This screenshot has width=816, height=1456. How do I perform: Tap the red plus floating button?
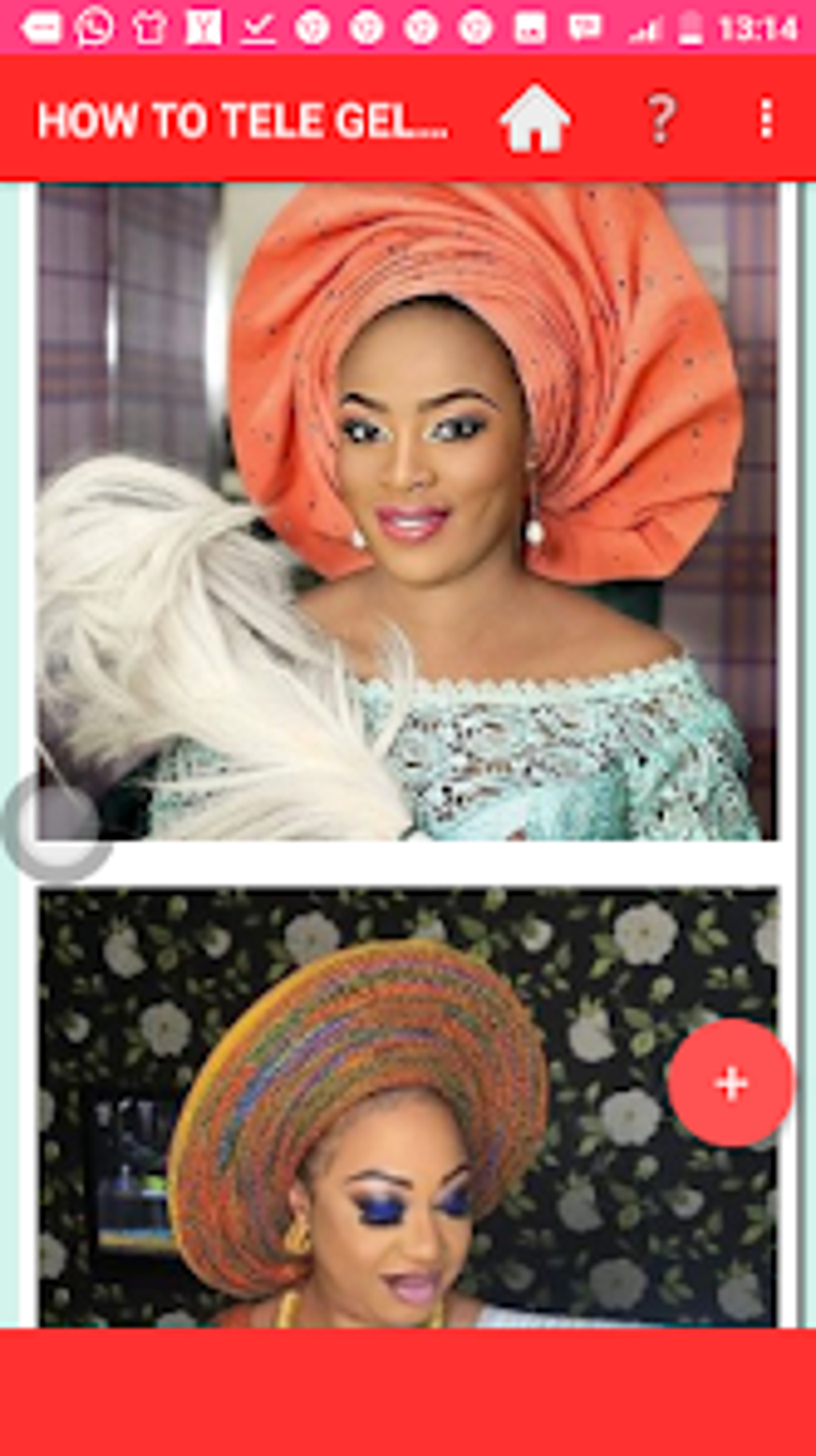tap(730, 1083)
